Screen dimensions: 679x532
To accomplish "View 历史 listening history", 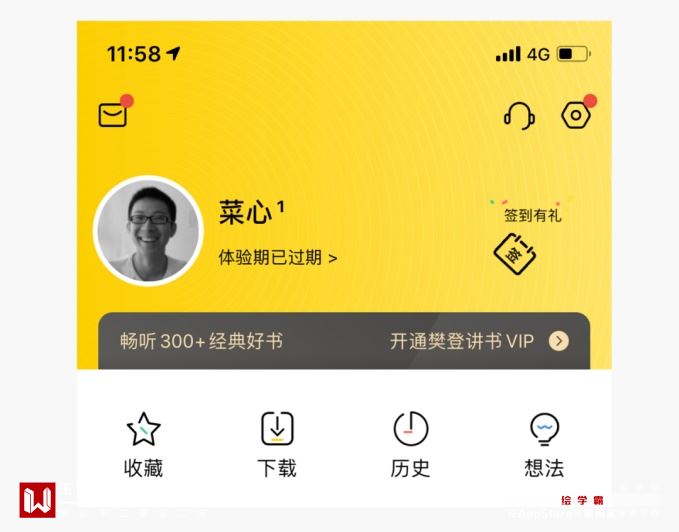I will point(410,445).
